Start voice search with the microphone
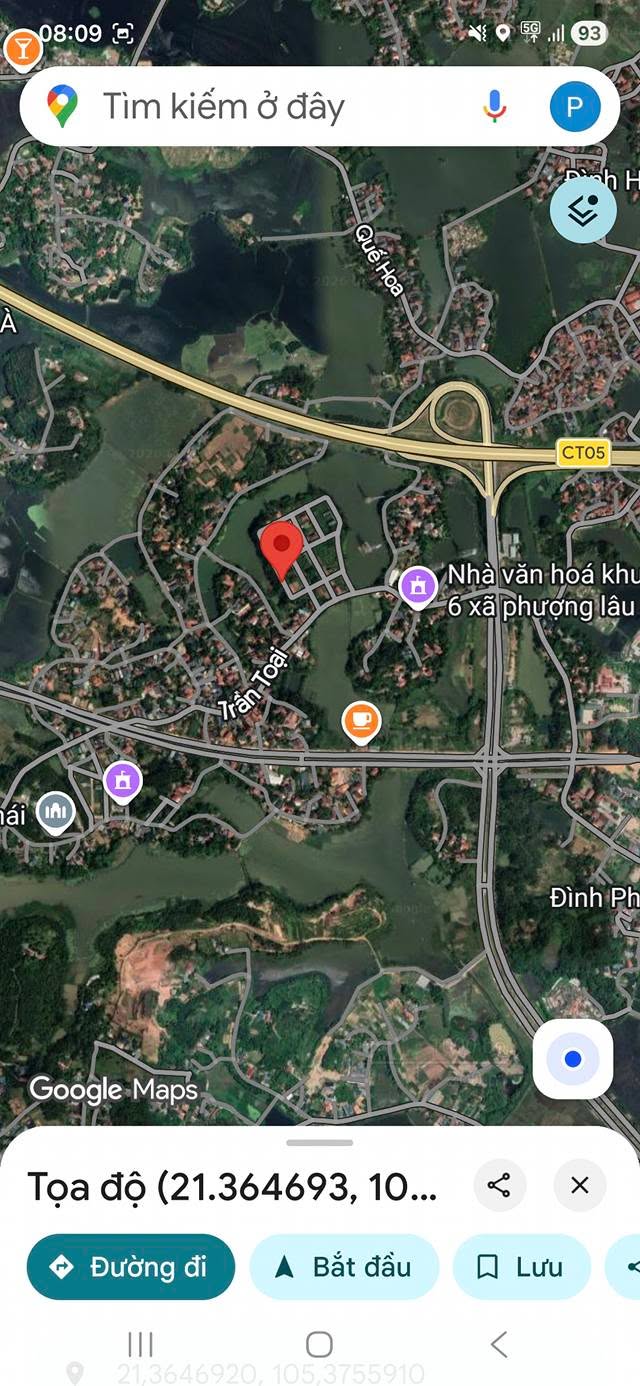Screen dimensions: 640x1386 click(x=494, y=107)
